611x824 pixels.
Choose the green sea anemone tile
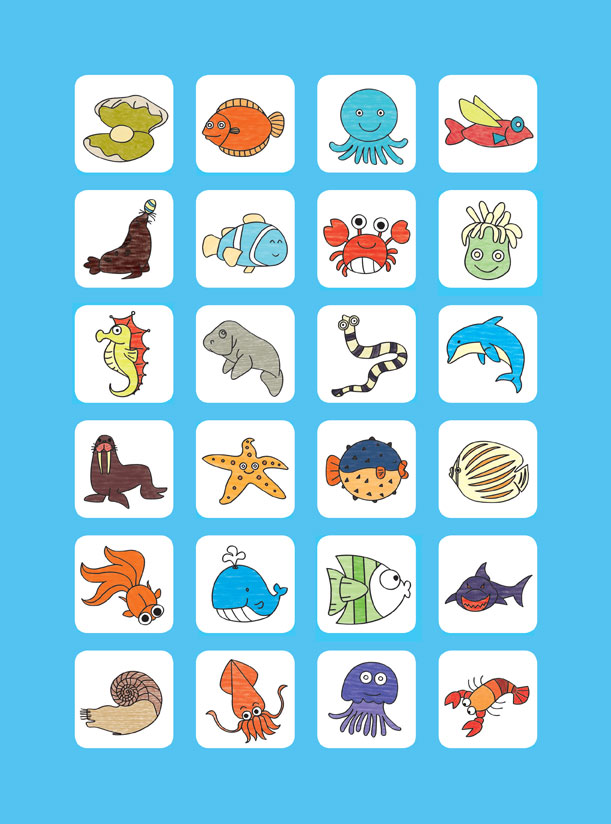pyautogui.click(x=487, y=239)
